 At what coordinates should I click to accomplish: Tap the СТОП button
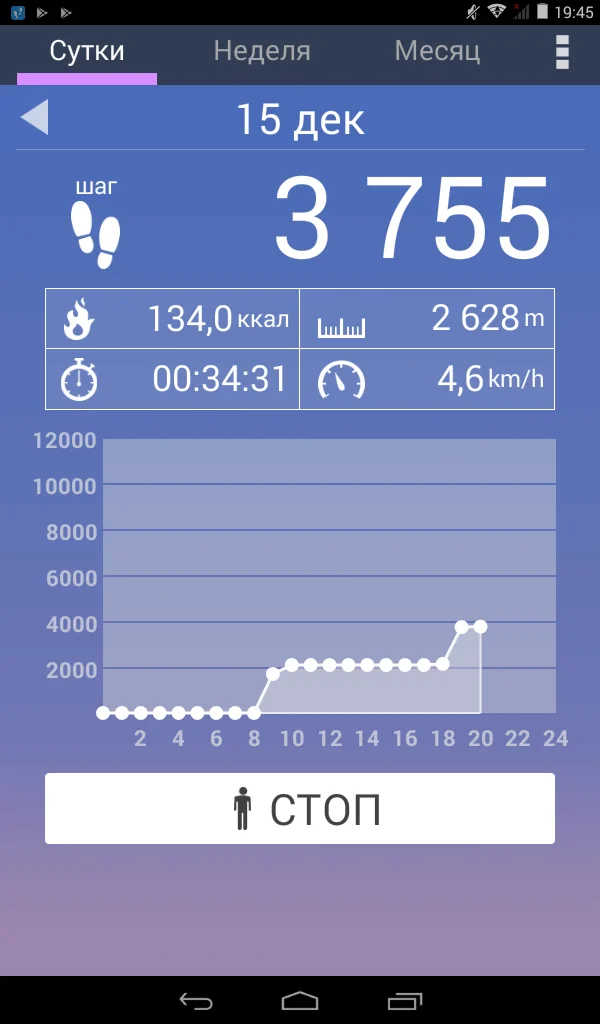click(x=300, y=808)
